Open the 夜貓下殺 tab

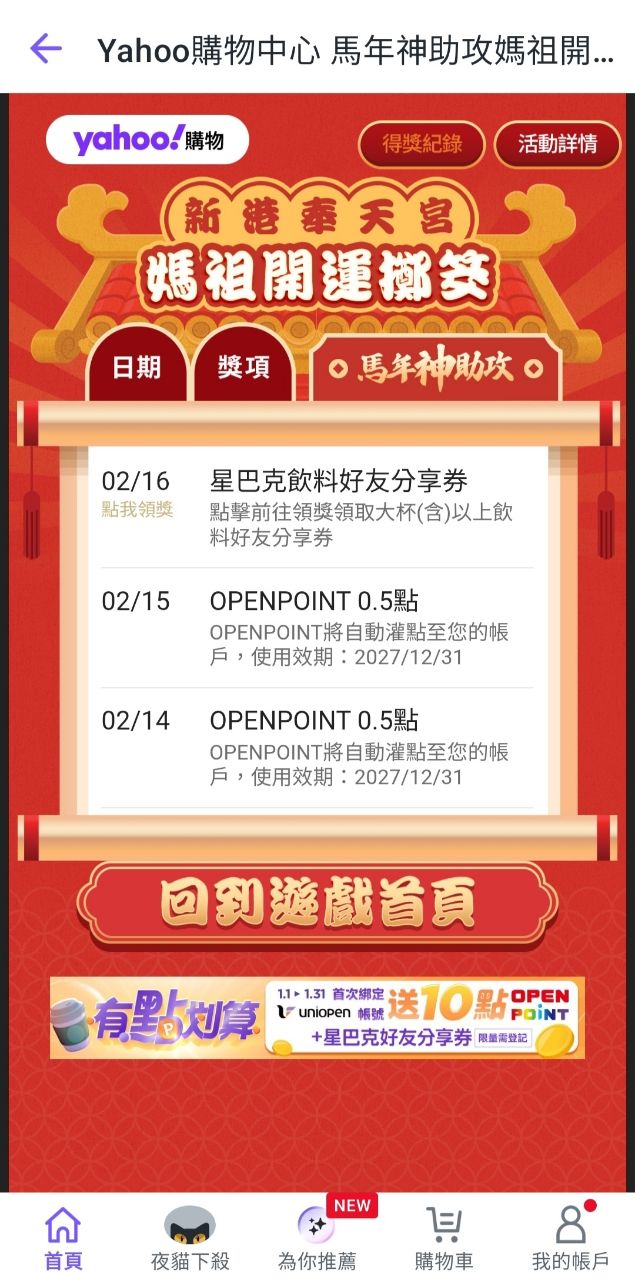(x=190, y=1238)
